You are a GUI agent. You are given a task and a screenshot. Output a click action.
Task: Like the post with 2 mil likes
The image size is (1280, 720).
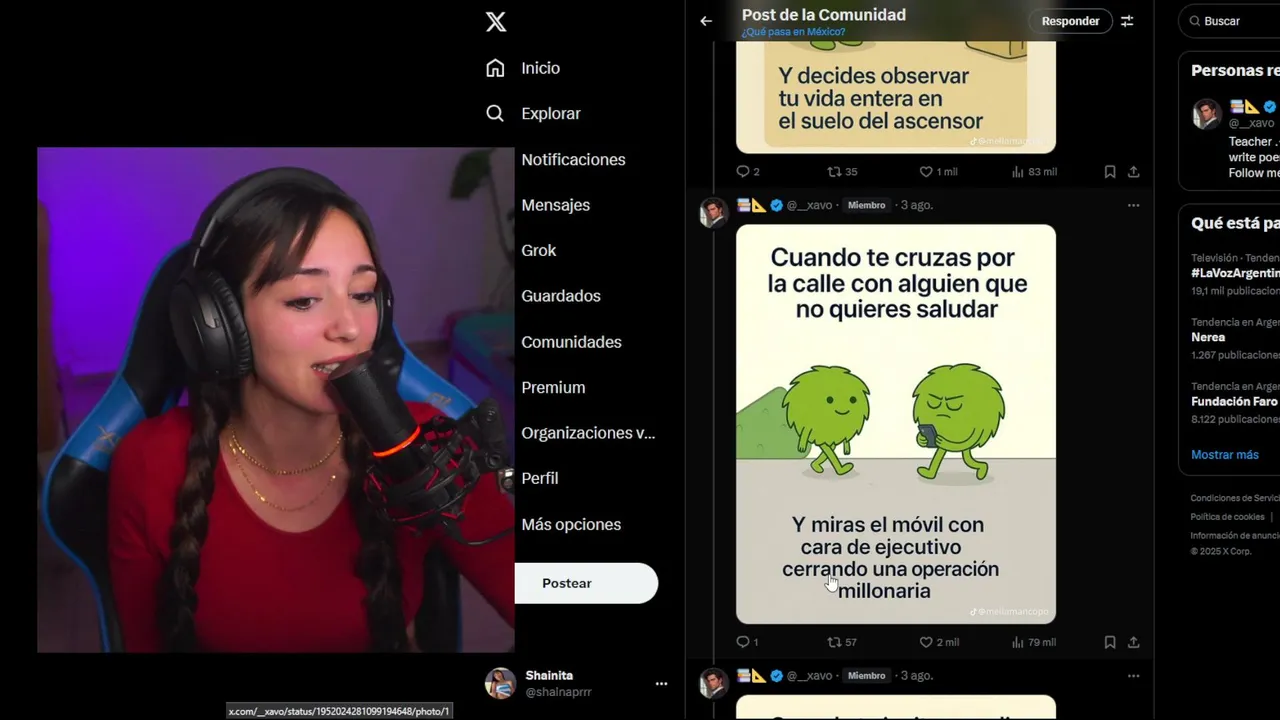pos(926,642)
